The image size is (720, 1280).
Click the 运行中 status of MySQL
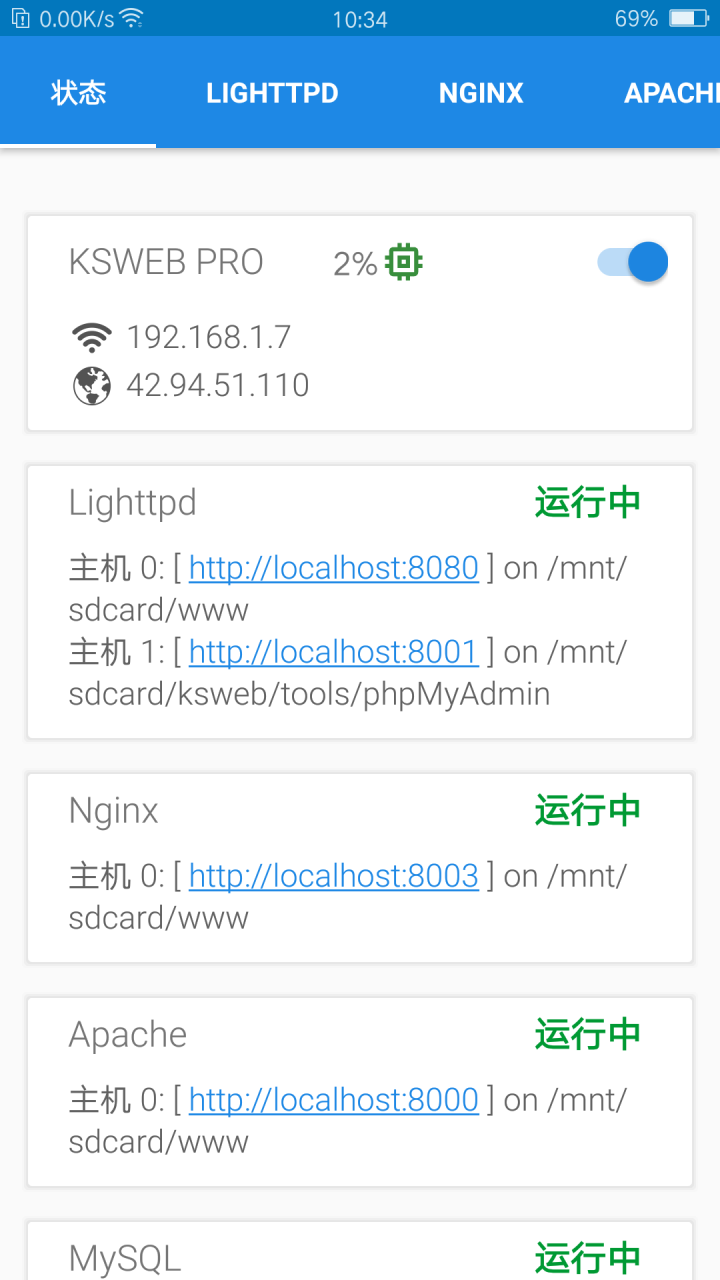pos(587,1258)
